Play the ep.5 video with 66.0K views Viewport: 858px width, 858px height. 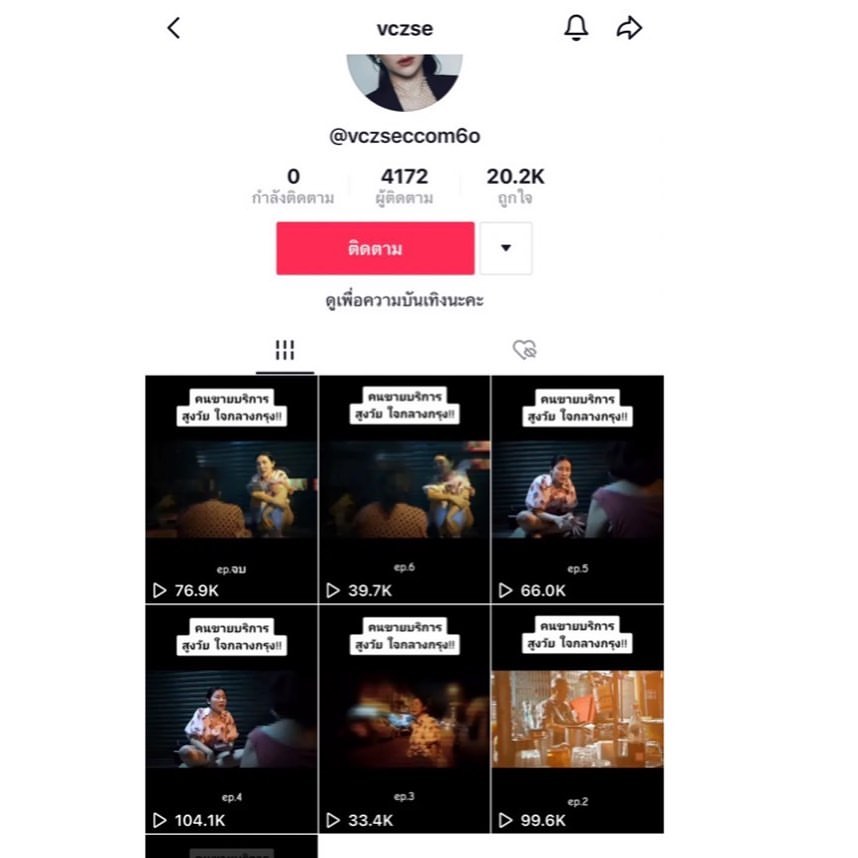coord(577,490)
